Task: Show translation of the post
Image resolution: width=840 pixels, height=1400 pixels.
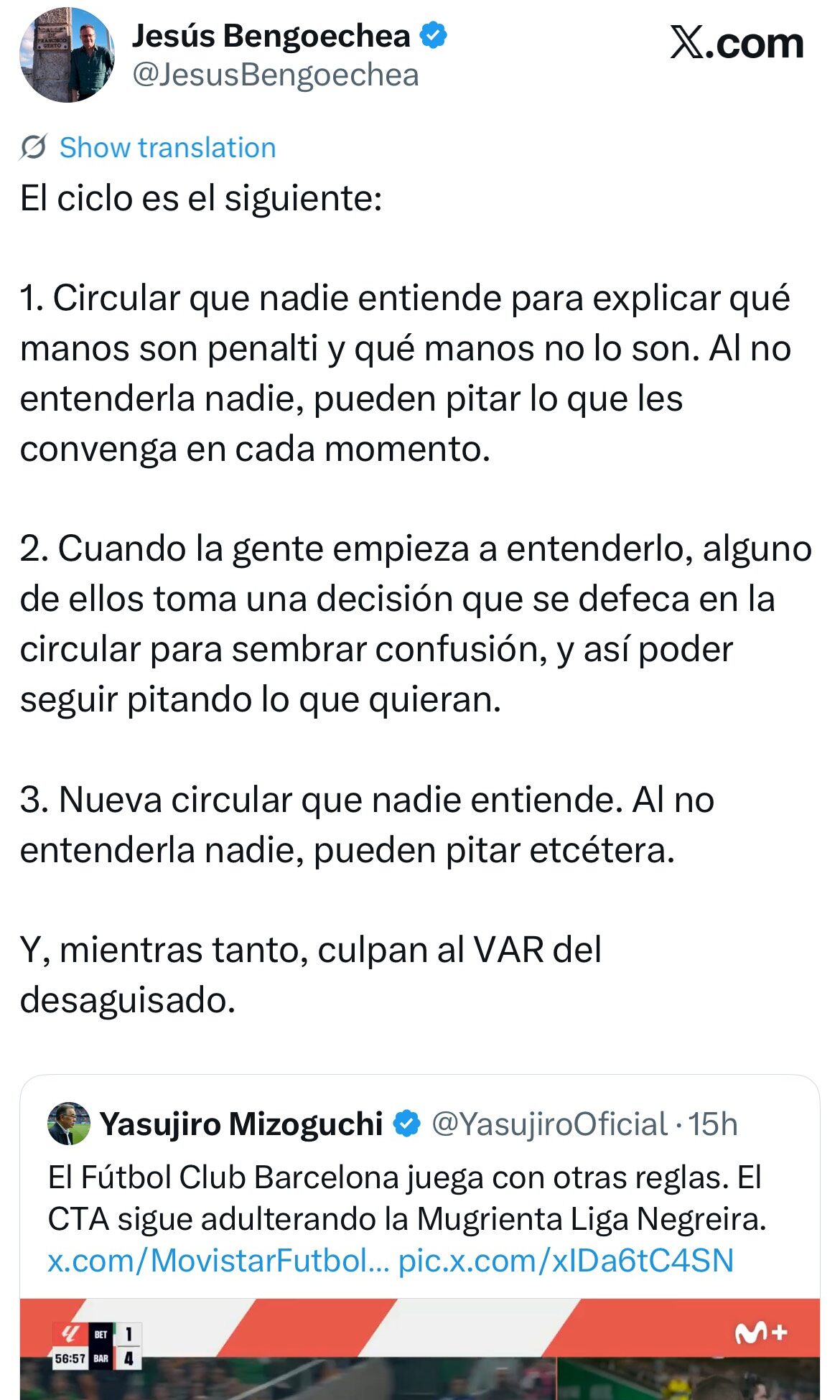Action: point(167,148)
